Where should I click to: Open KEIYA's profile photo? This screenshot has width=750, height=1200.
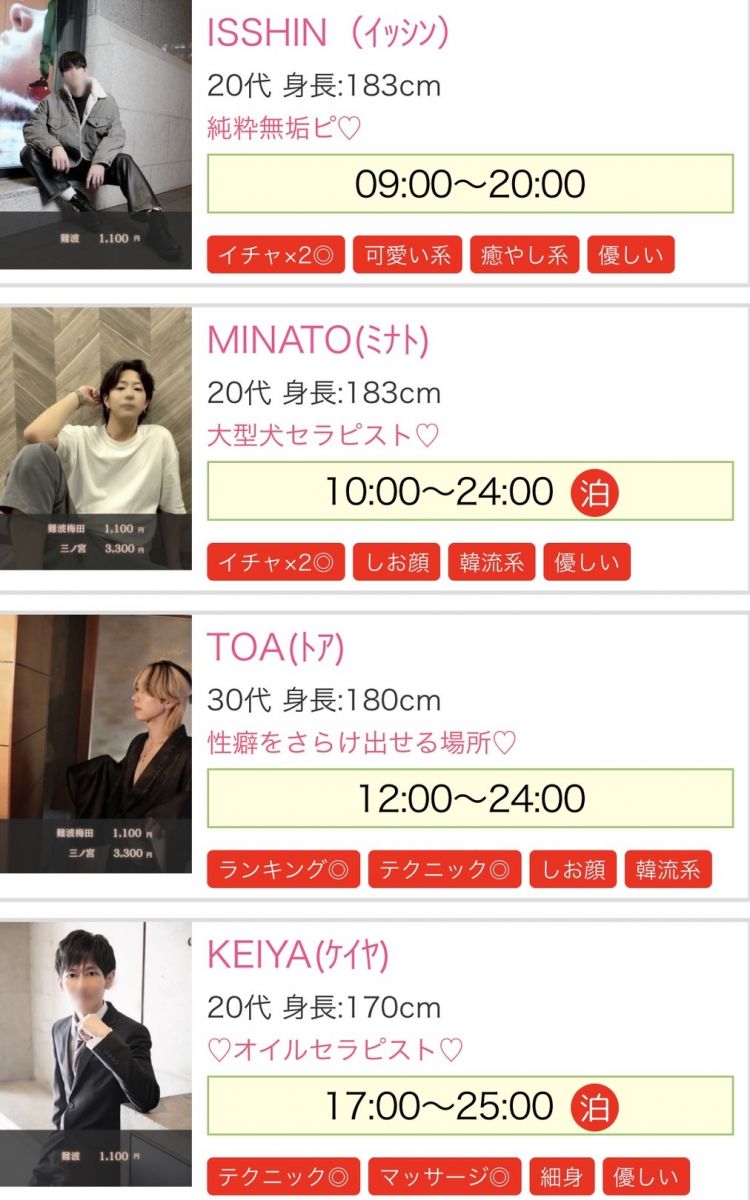(x=95, y=1055)
